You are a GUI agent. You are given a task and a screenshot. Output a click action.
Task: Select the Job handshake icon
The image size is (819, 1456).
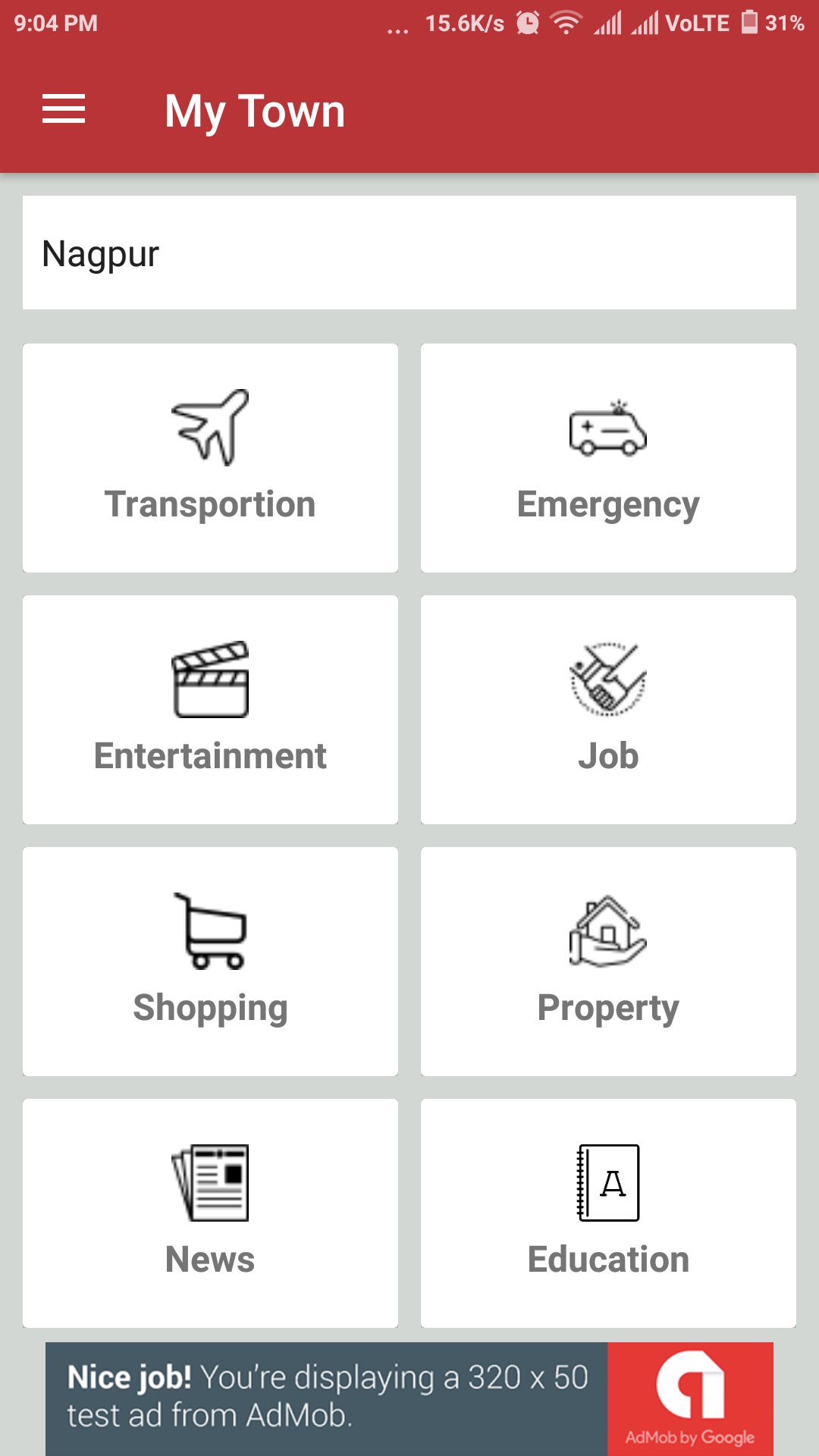tap(609, 680)
